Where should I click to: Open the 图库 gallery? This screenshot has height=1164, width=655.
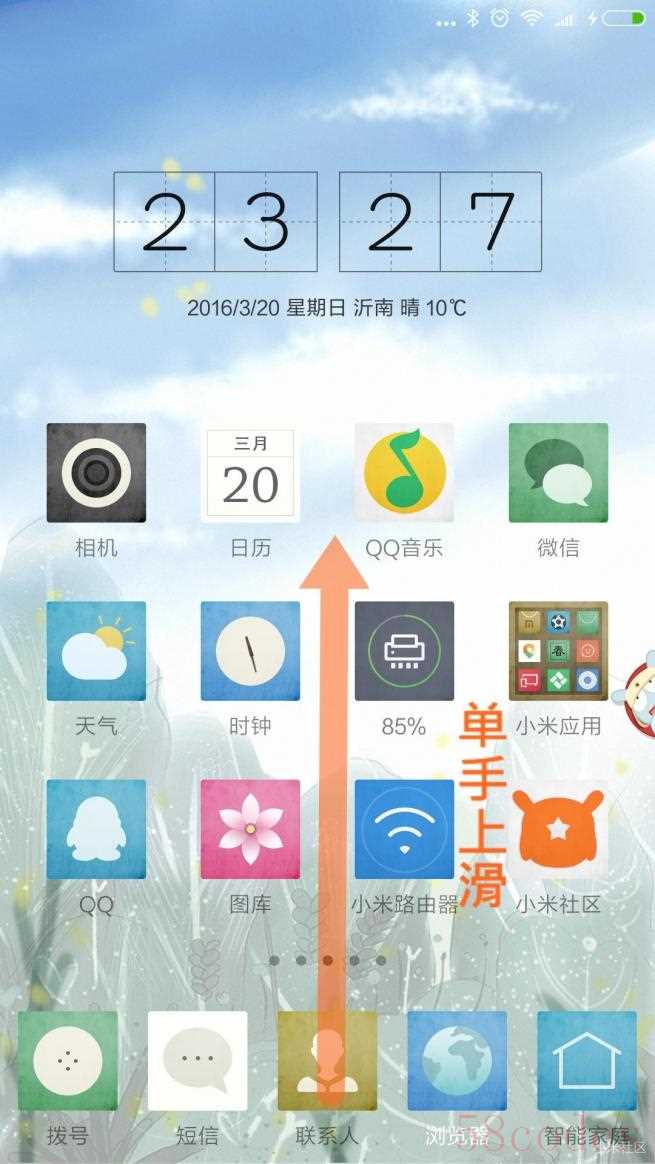250,829
